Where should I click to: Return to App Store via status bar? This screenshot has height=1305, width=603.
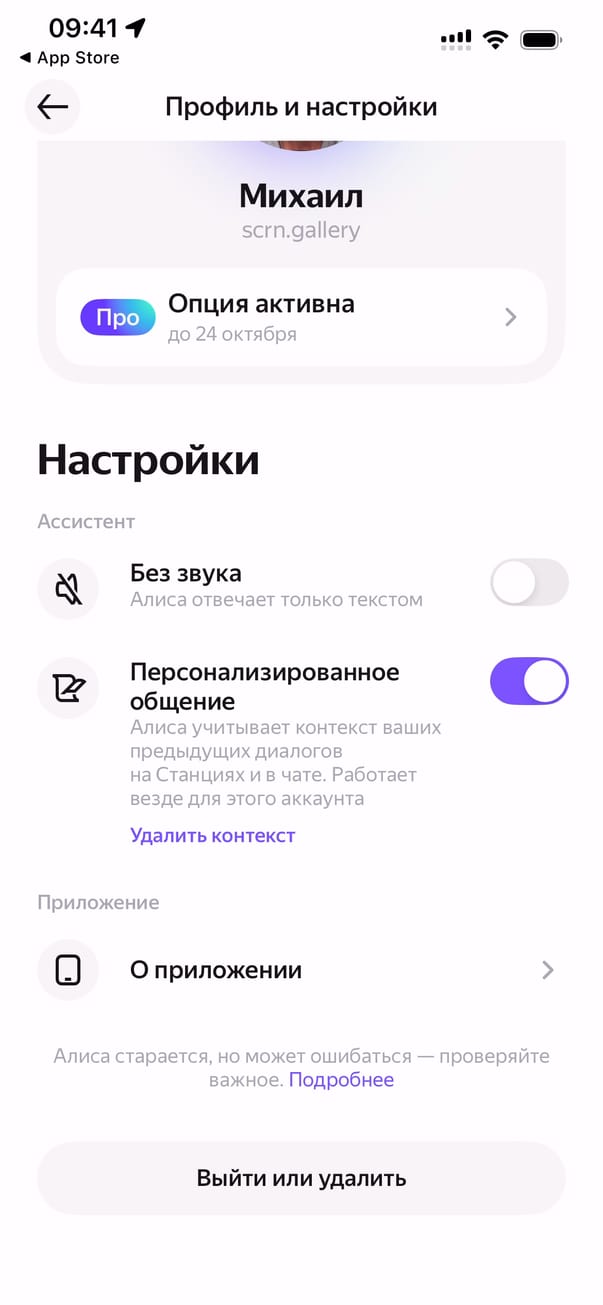click(68, 58)
